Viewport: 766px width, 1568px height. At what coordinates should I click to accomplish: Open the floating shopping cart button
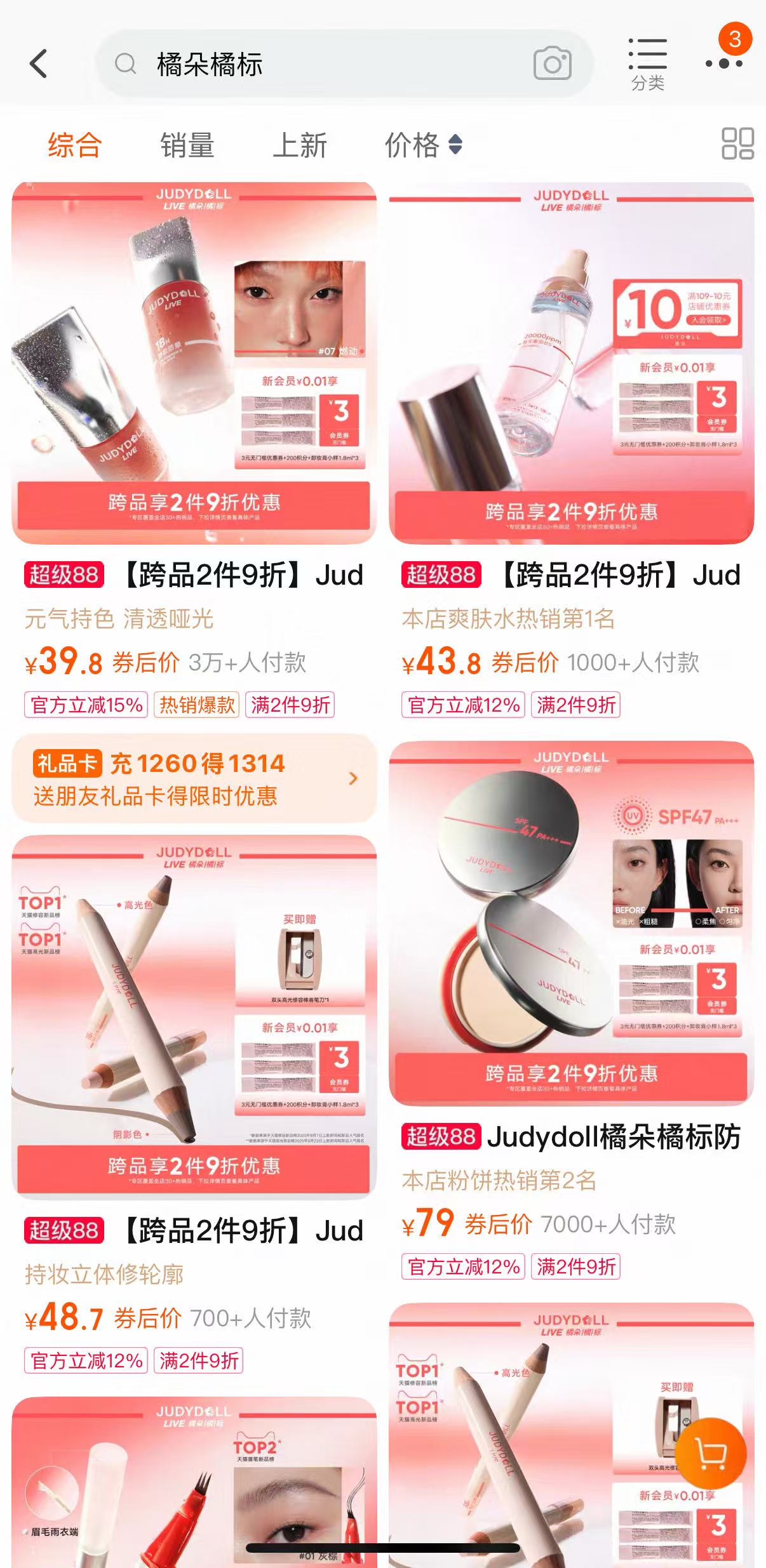pos(710,1452)
